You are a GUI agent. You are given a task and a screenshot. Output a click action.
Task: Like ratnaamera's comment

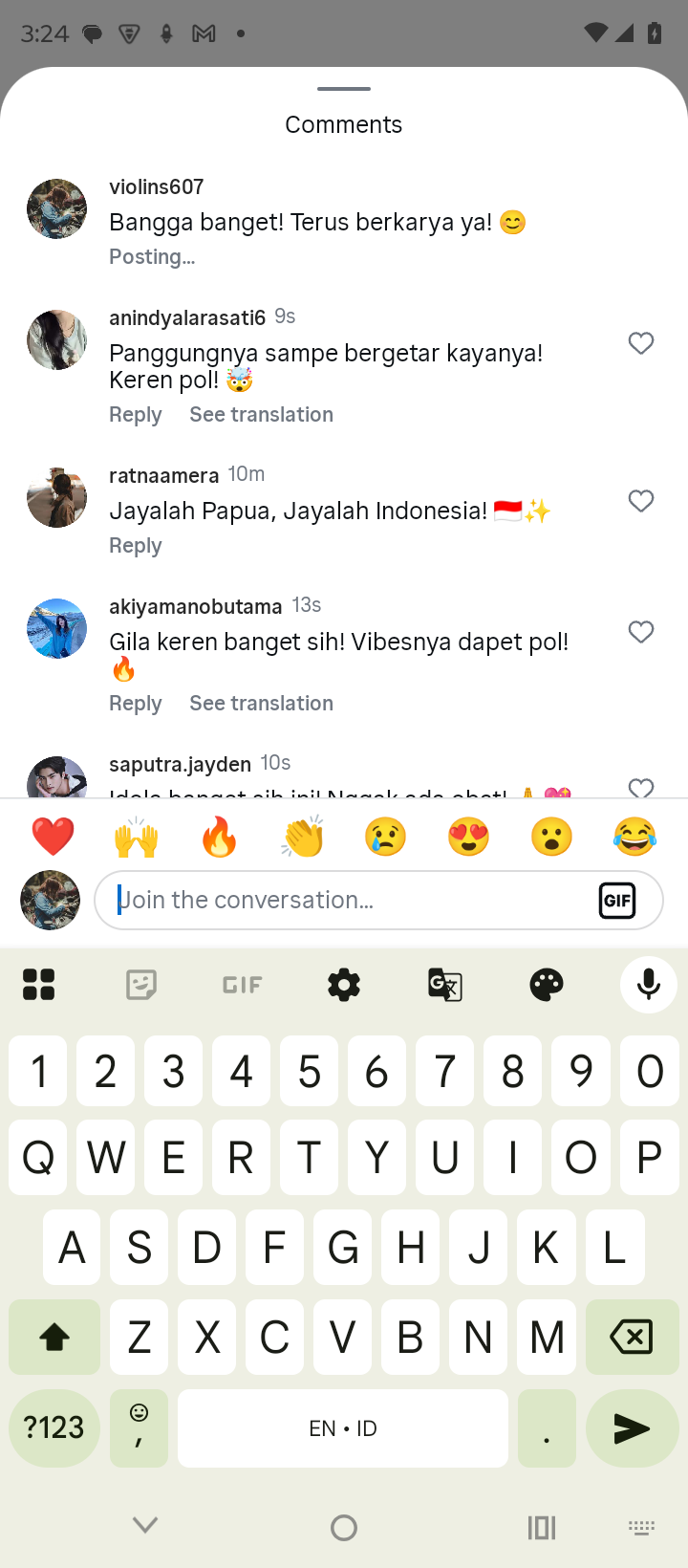pyautogui.click(x=641, y=501)
